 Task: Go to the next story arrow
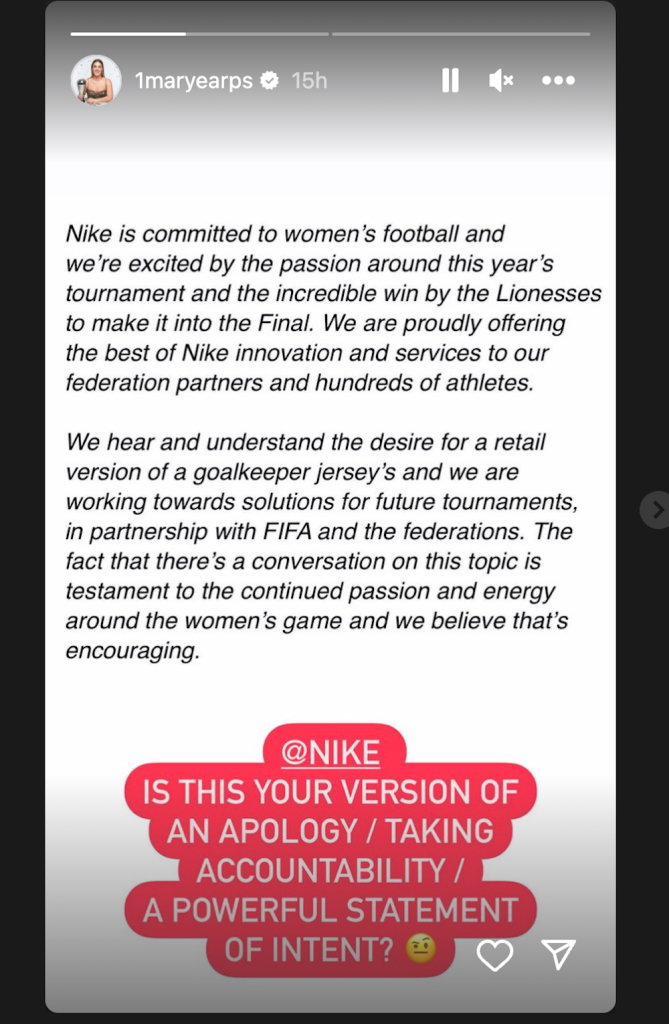[x=655, y=510]
